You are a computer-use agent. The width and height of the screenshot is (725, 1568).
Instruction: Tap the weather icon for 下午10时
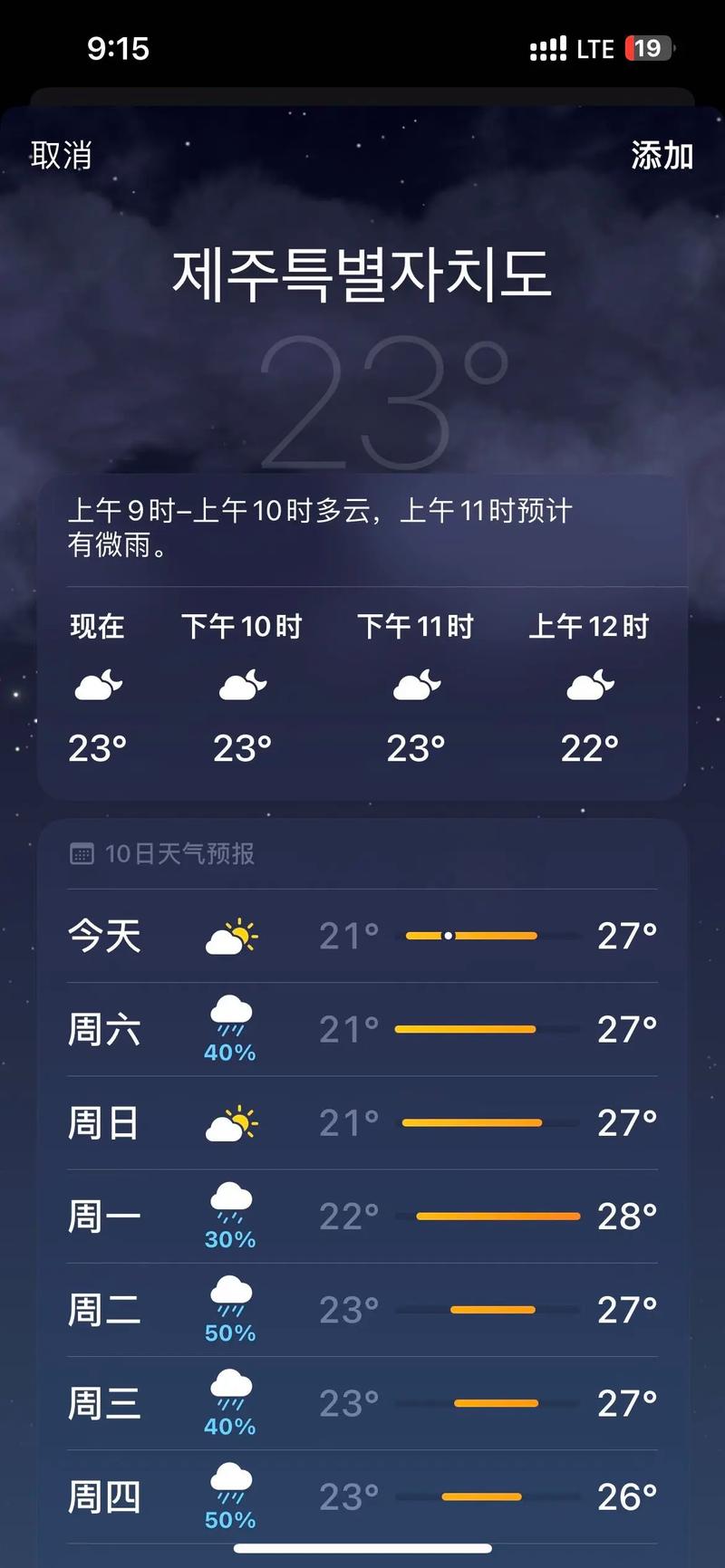242,686
